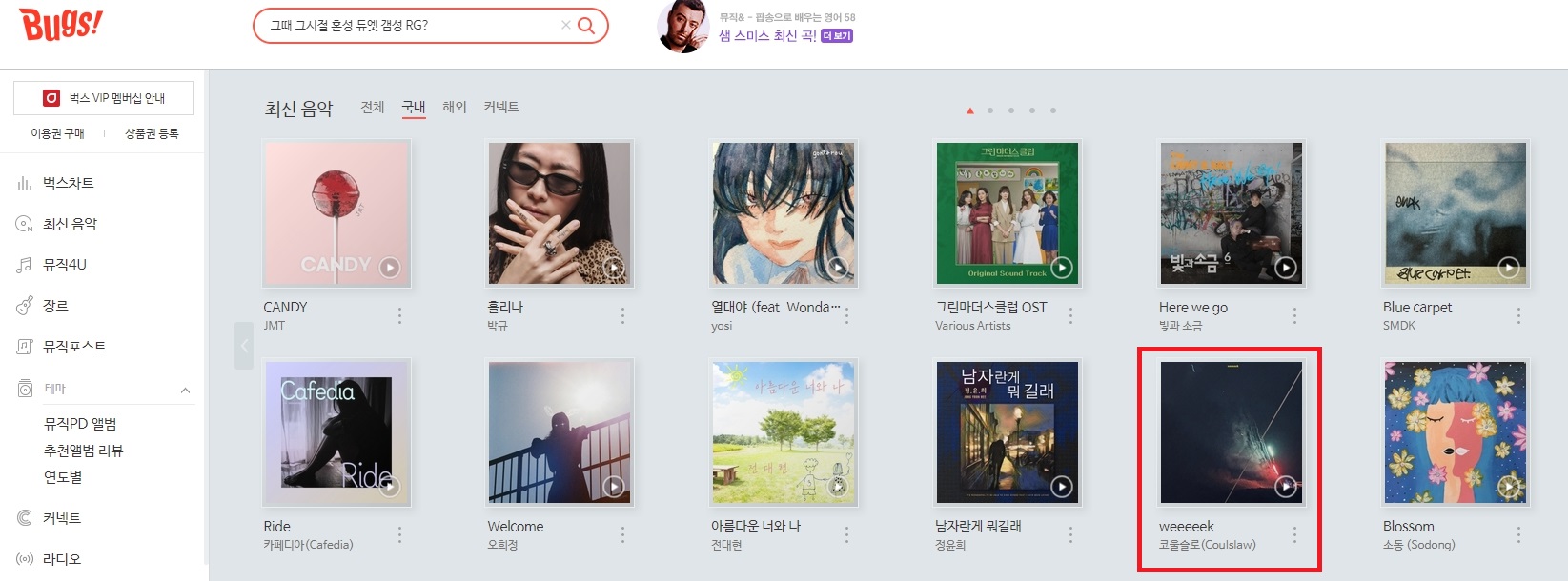1568x581 pixels.
Task: Open more options for Blue carpet
Action: pyautogui.click(x=1518, y=315)
